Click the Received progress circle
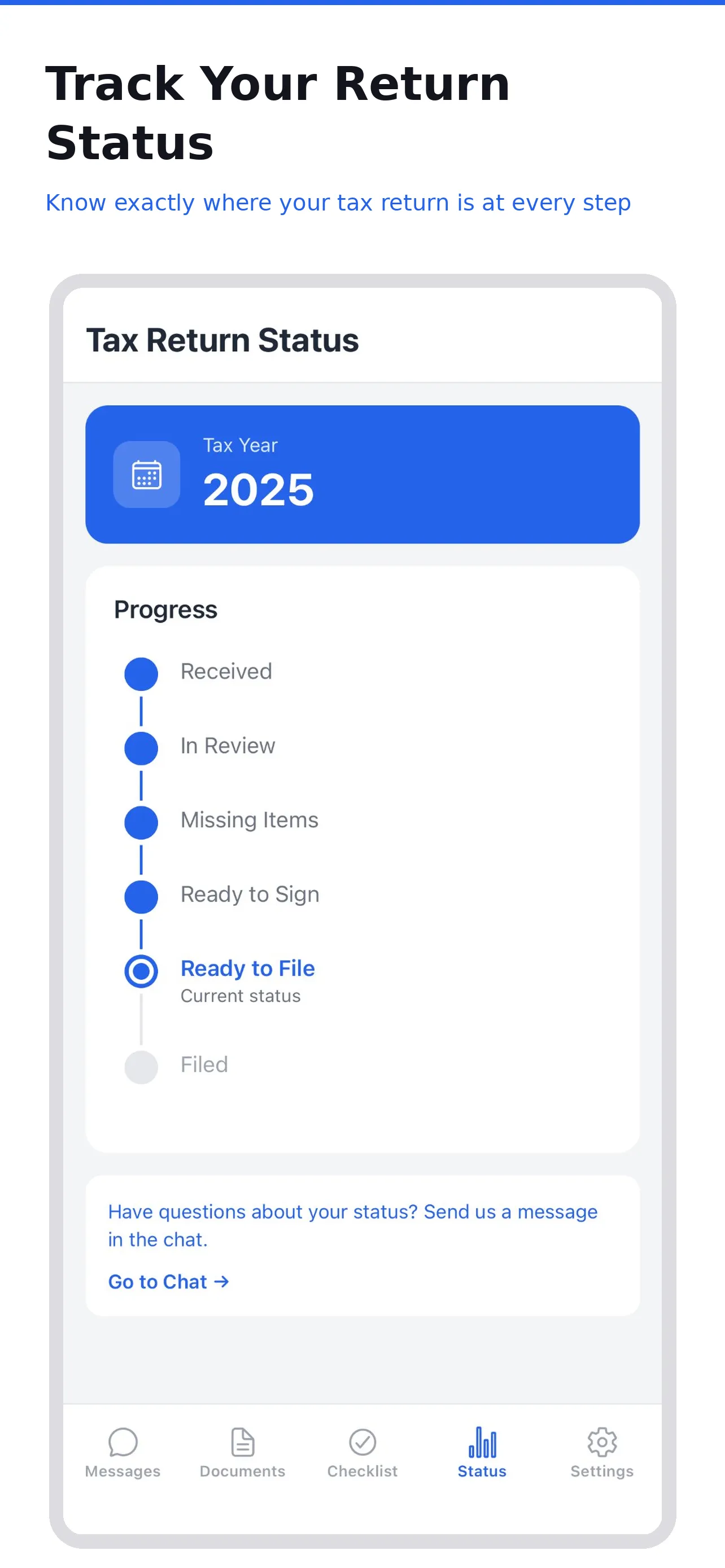This screenshot has width=725, height=1568. (x=141, y=673)
